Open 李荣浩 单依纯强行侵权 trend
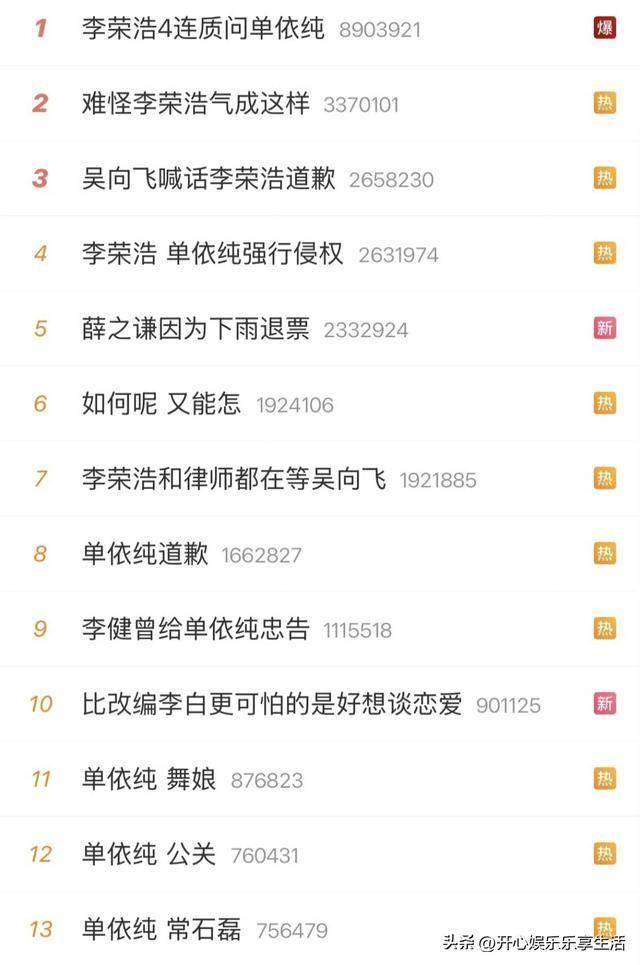 [x=212, y=254]
